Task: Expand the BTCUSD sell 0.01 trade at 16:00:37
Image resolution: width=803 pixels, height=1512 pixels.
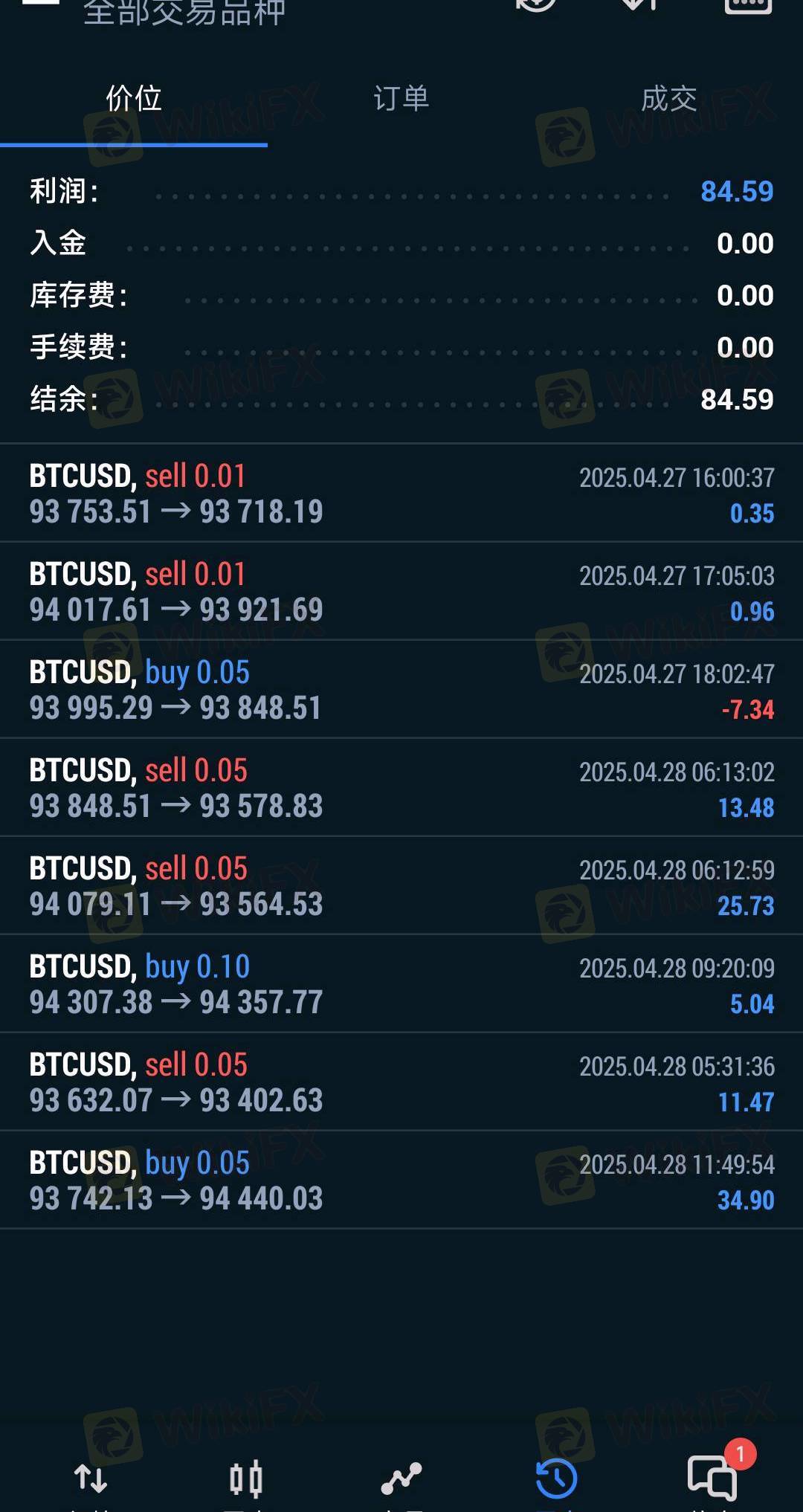Action: tap(401, 493)
